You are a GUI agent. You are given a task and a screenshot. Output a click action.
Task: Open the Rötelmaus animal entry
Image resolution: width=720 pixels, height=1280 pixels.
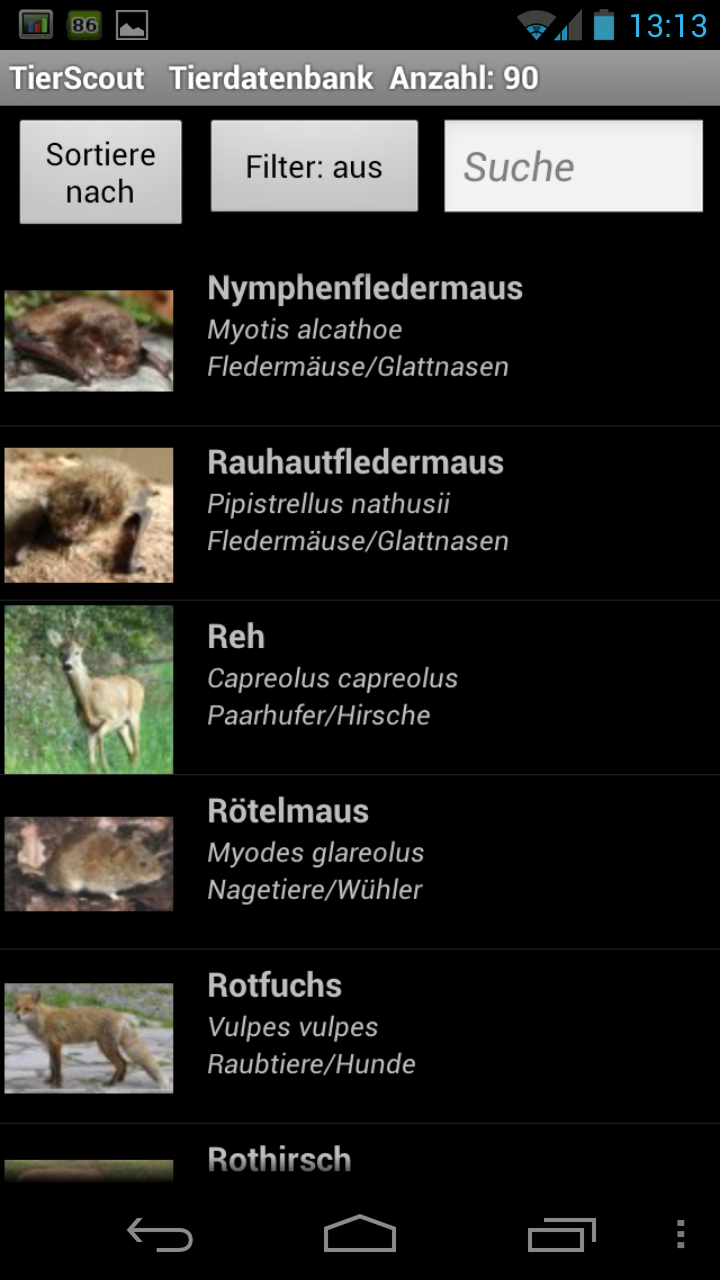(360, 862)
